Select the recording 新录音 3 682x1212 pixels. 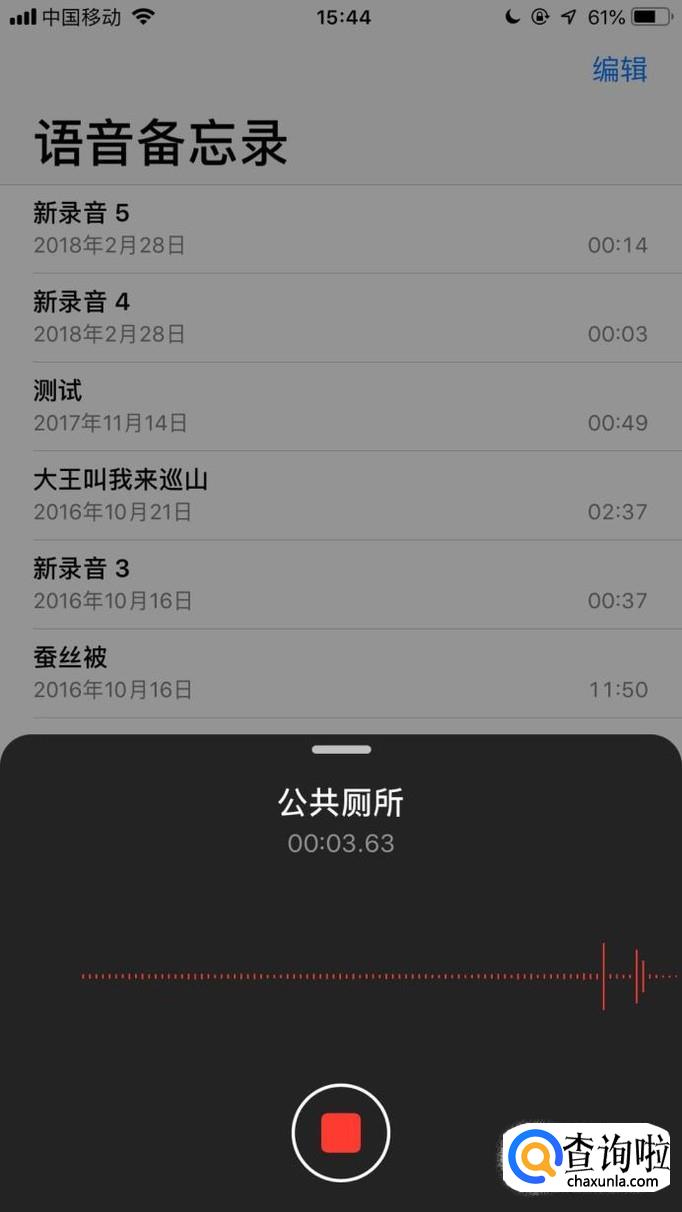(340, 584)
